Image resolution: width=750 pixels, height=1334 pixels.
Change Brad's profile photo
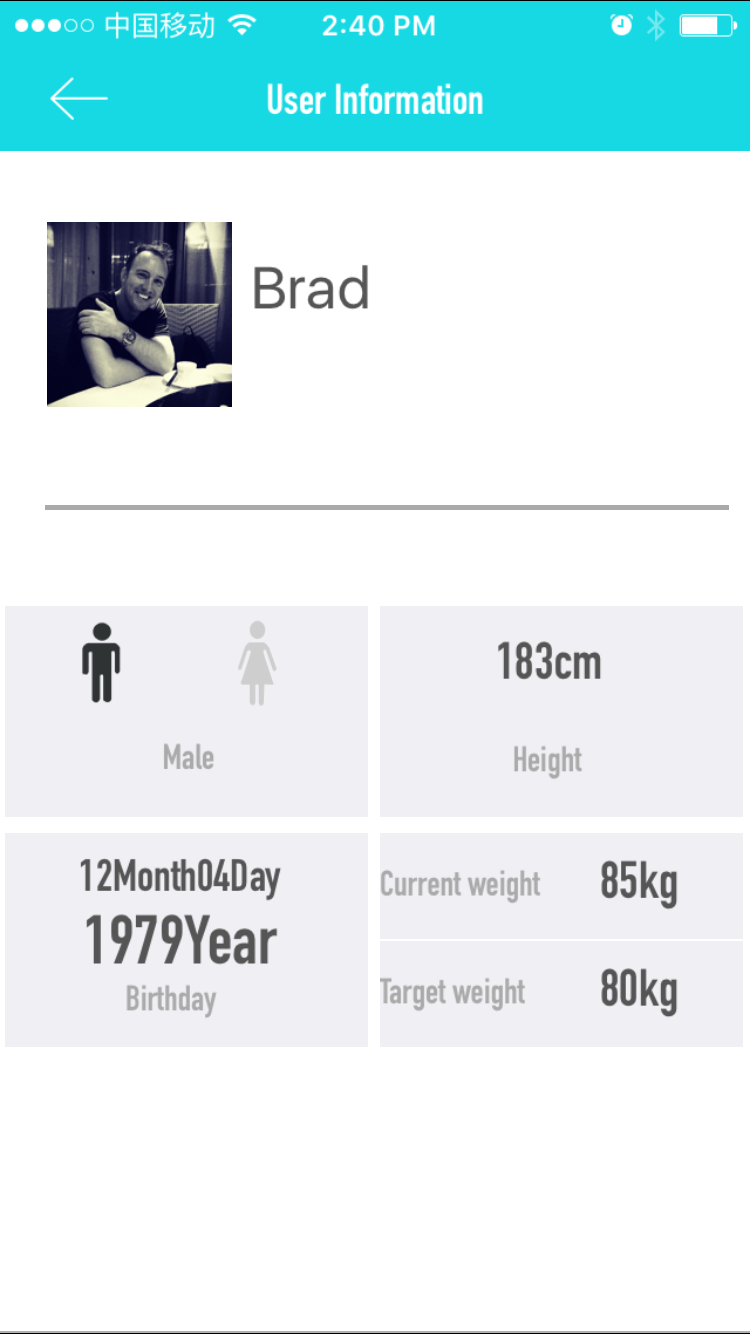coord(139,314)
